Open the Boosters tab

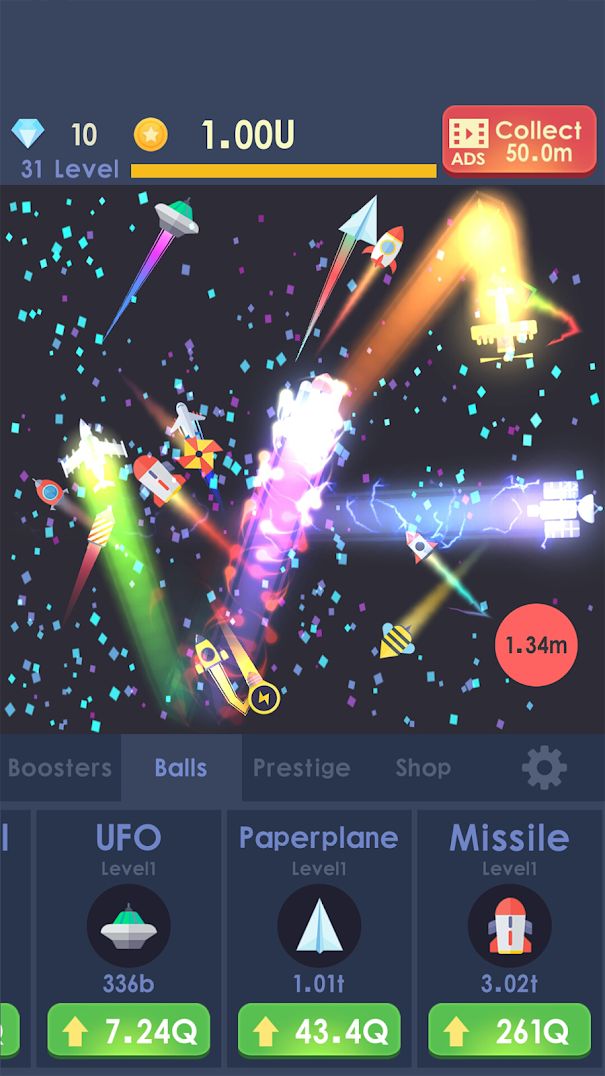pyautogui.click(x=60, y=767)
